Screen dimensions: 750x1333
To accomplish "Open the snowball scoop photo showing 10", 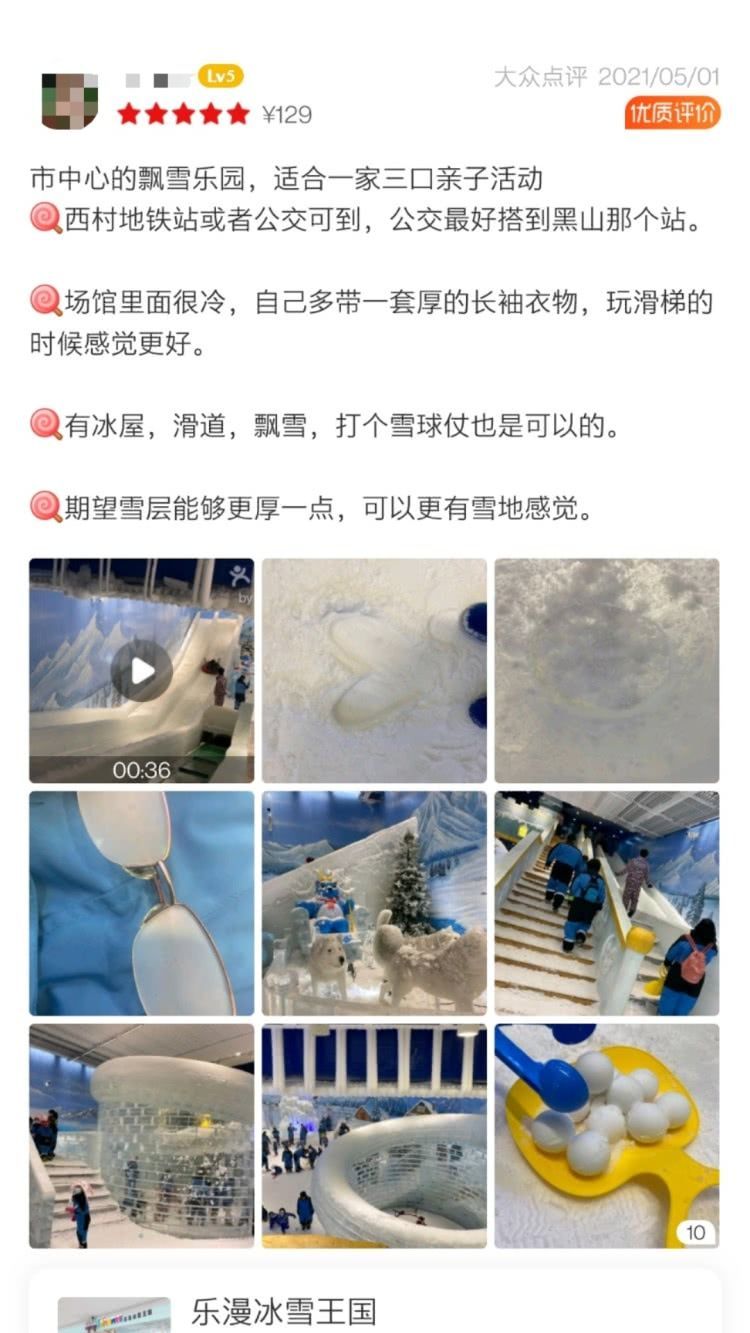I will pos(606,1135).
